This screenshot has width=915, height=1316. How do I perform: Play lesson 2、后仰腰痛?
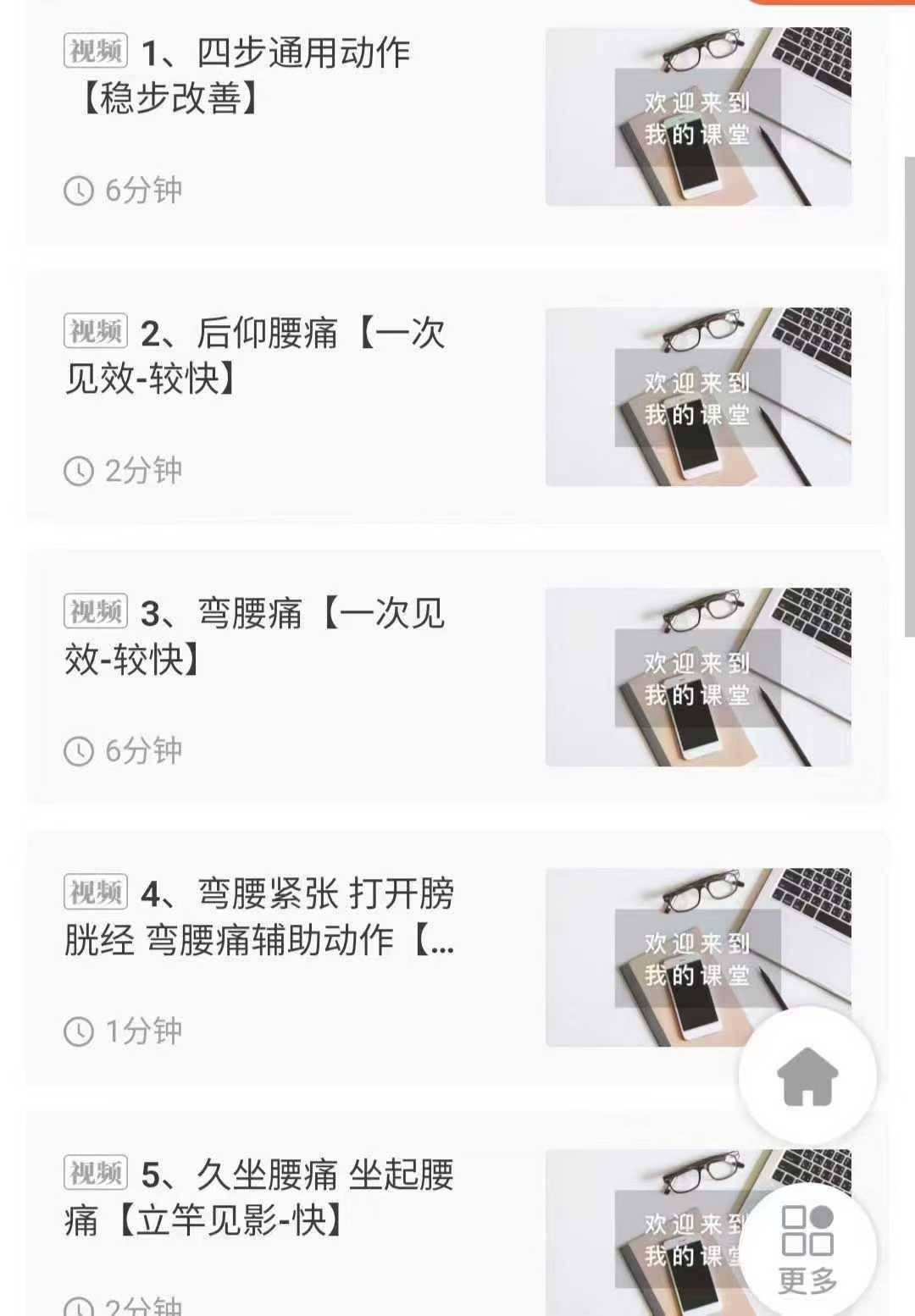[x=254, y=356]
